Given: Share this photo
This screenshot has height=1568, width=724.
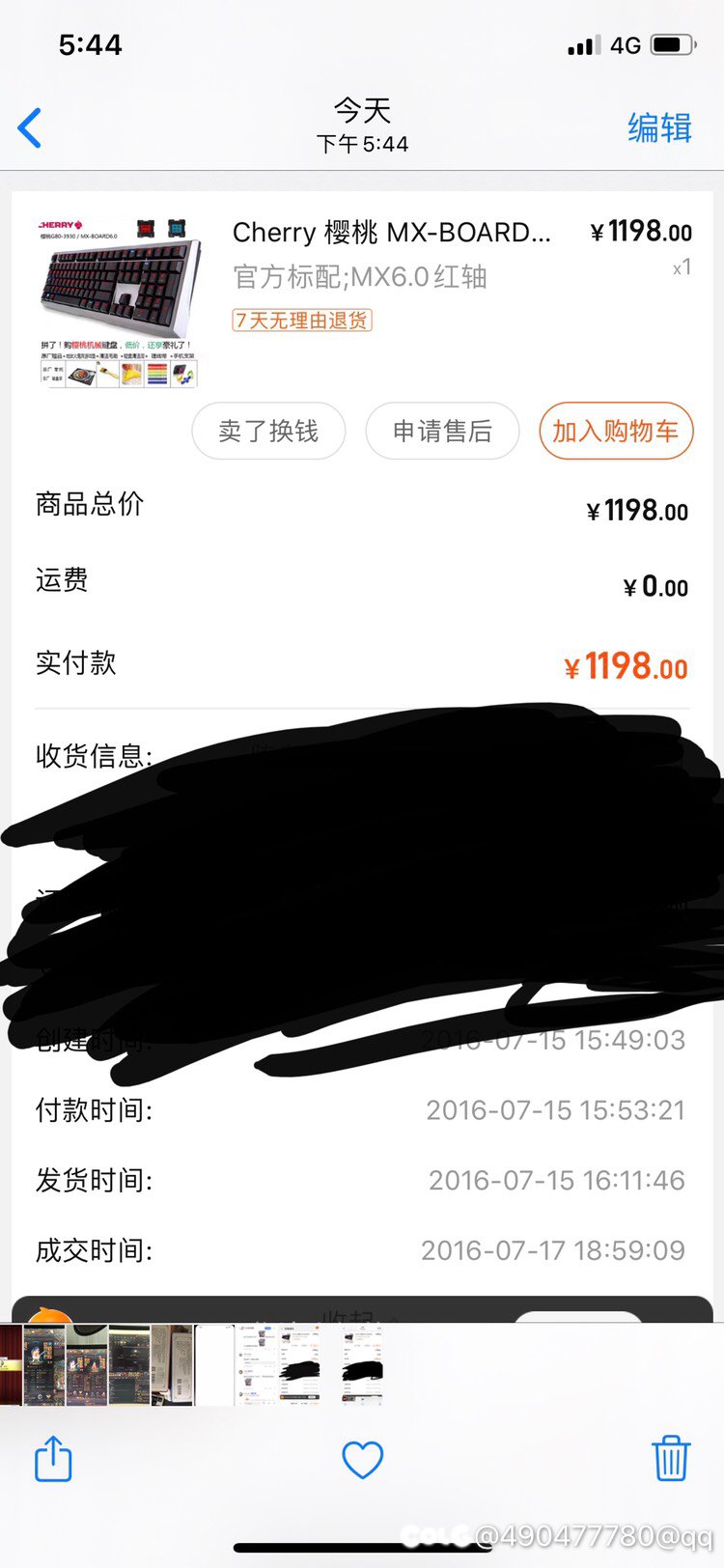Looking at the screenshot, I should 53,1458.
